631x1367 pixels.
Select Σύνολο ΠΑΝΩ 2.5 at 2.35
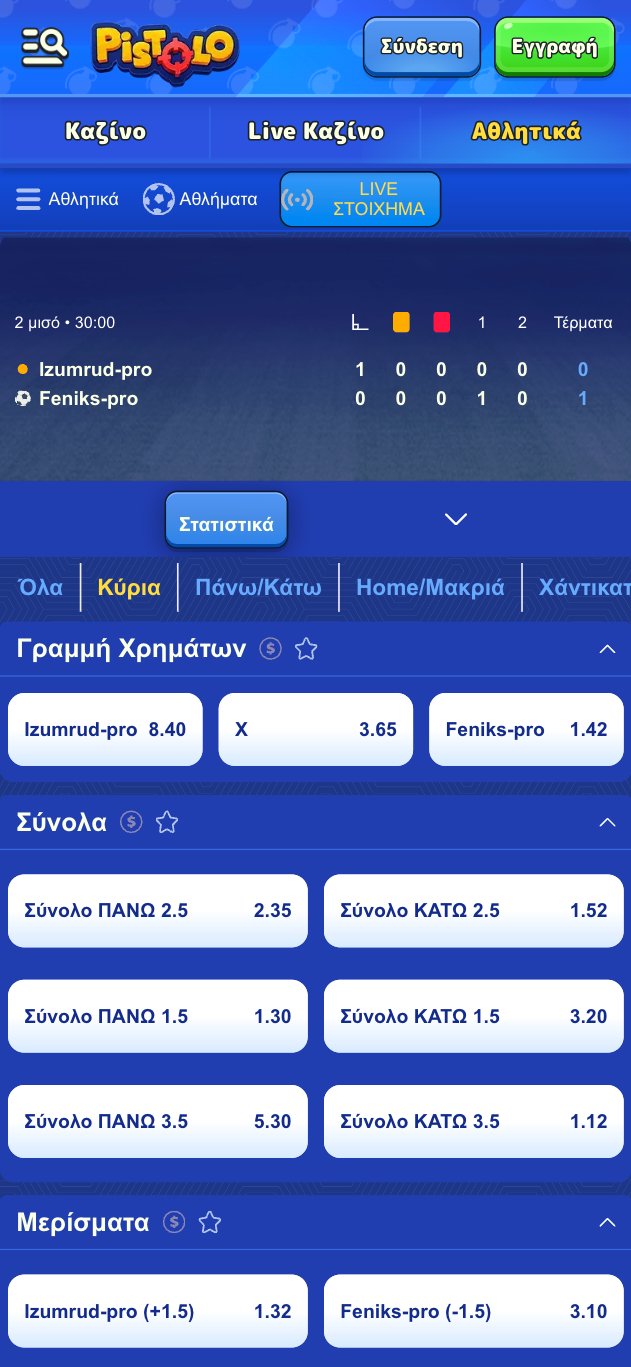[158, 910]
